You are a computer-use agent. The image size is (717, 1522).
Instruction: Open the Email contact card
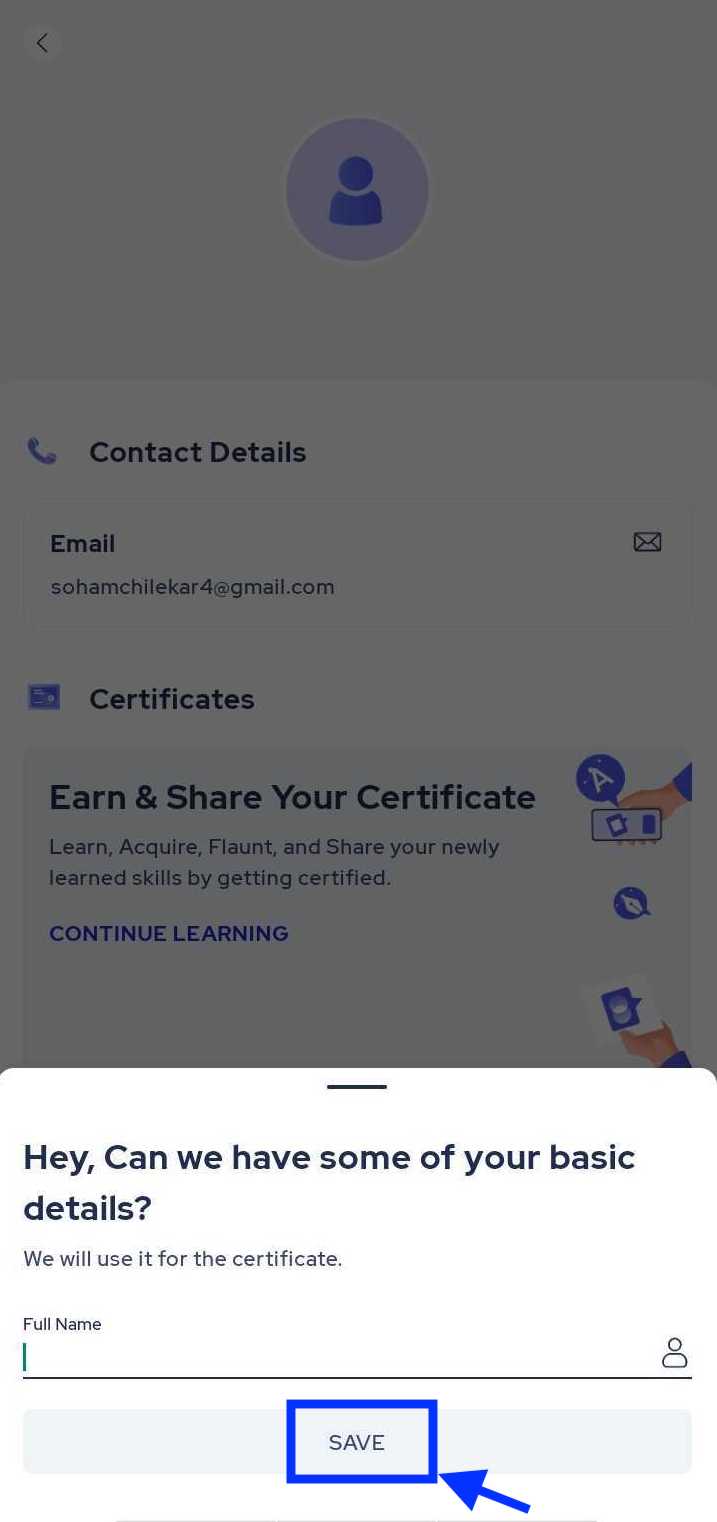pos(357,565)
